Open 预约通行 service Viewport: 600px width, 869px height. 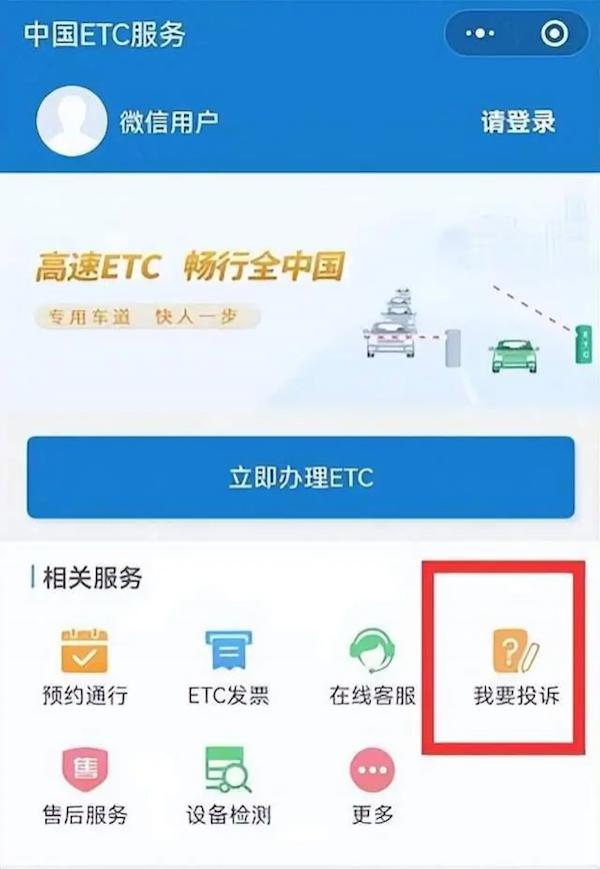coord(85,665)
